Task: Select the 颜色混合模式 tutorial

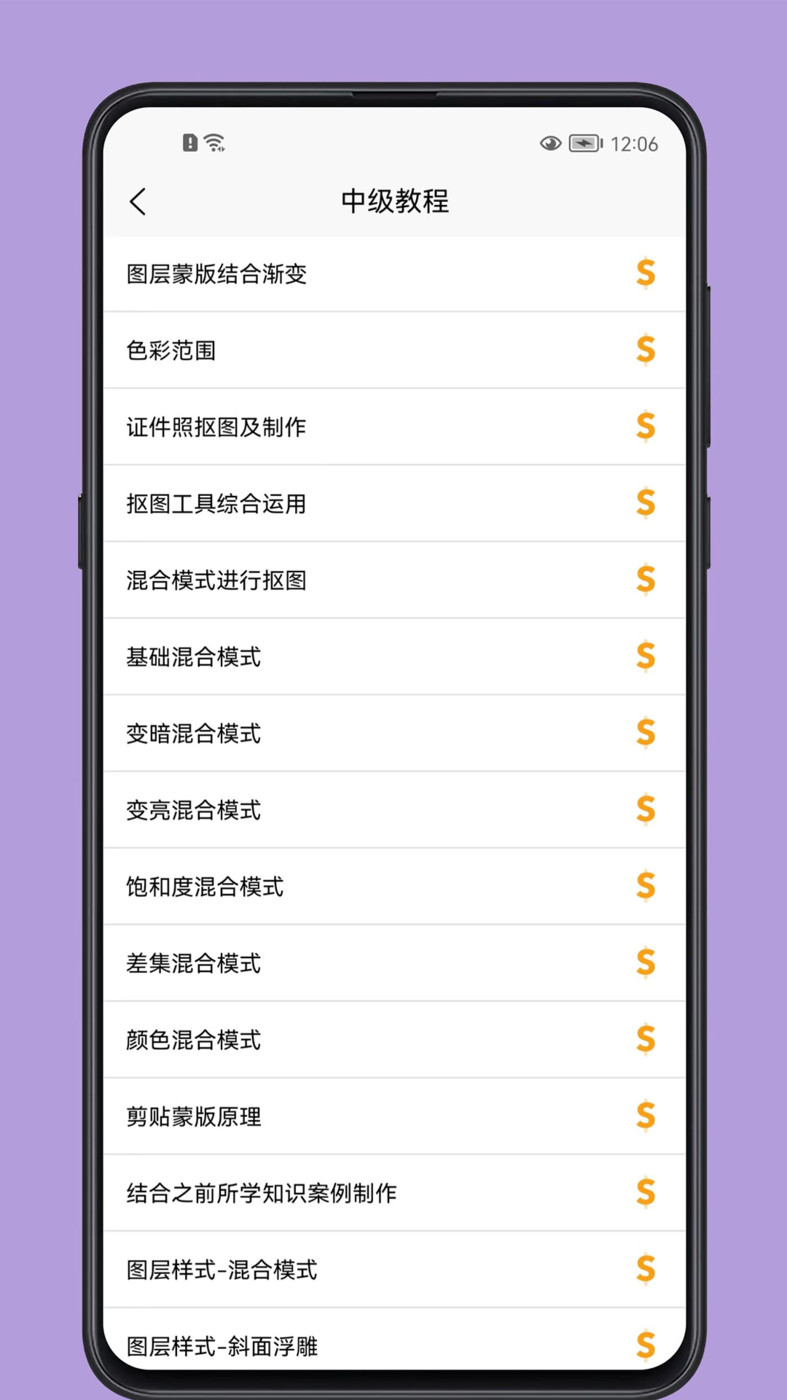Action: pos(194,1040)
